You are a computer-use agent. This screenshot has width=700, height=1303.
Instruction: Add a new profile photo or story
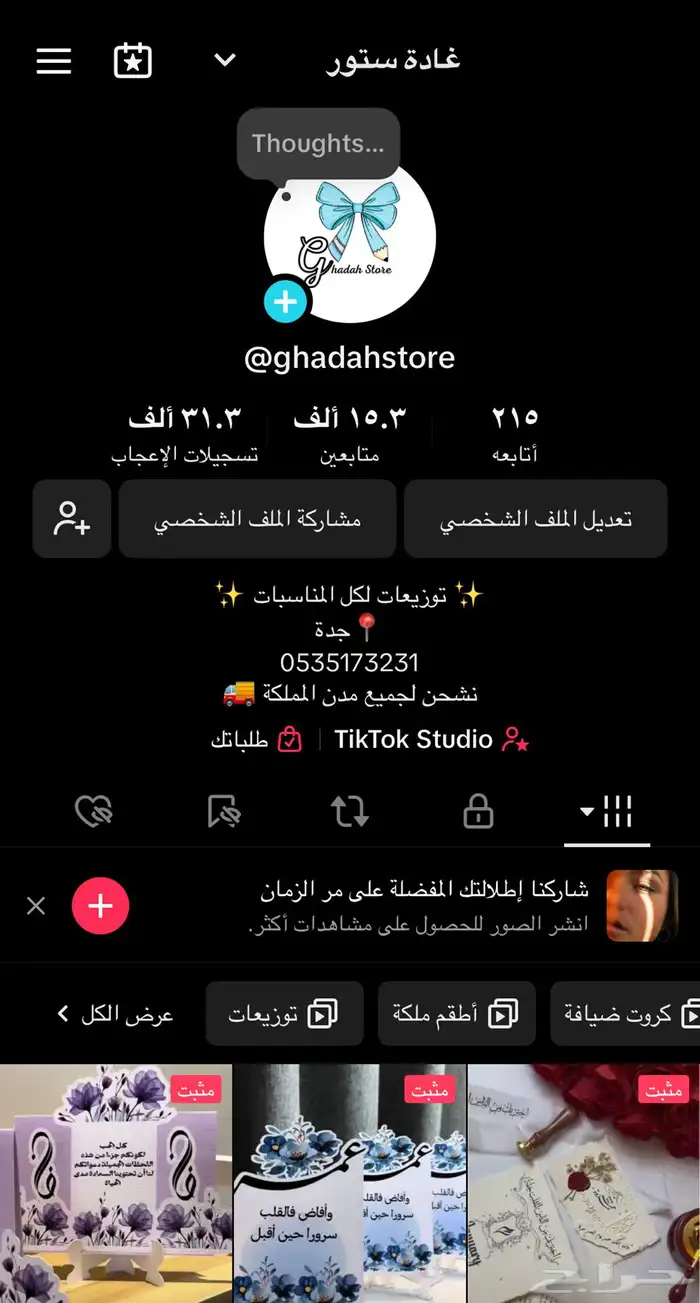click(285, 301)
